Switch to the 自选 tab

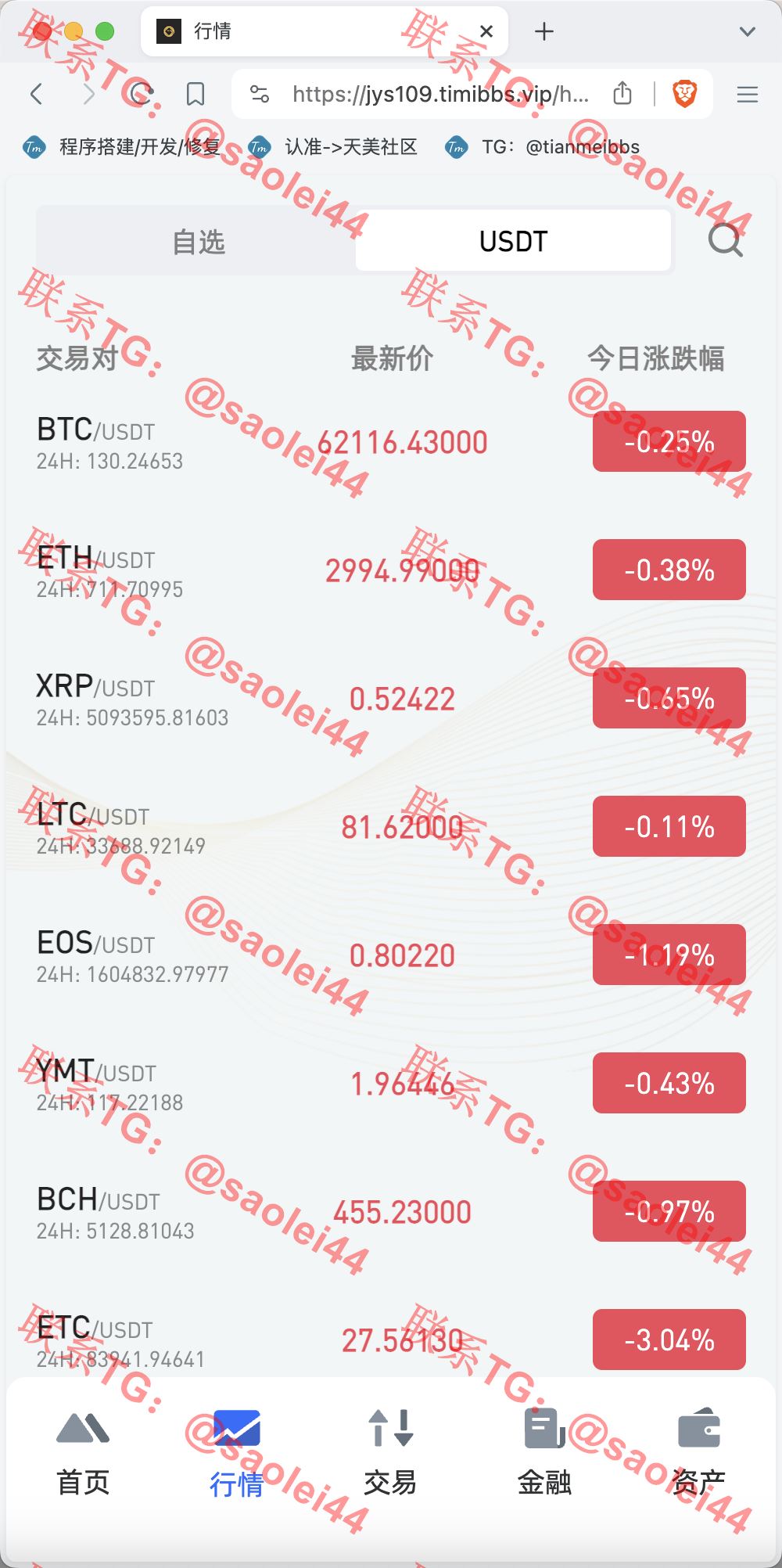click(199, 241)
